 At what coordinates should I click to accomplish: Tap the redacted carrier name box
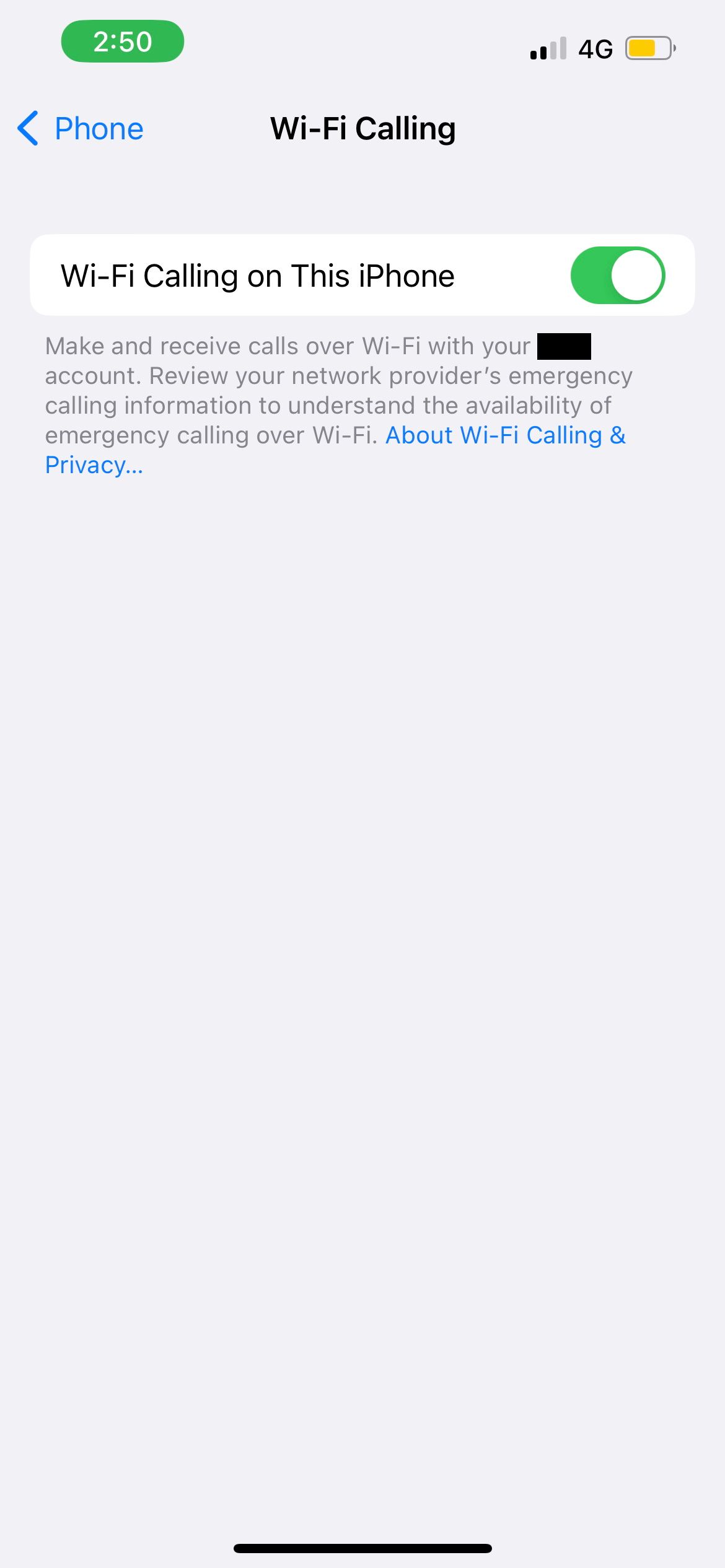[x=564, y=347]
